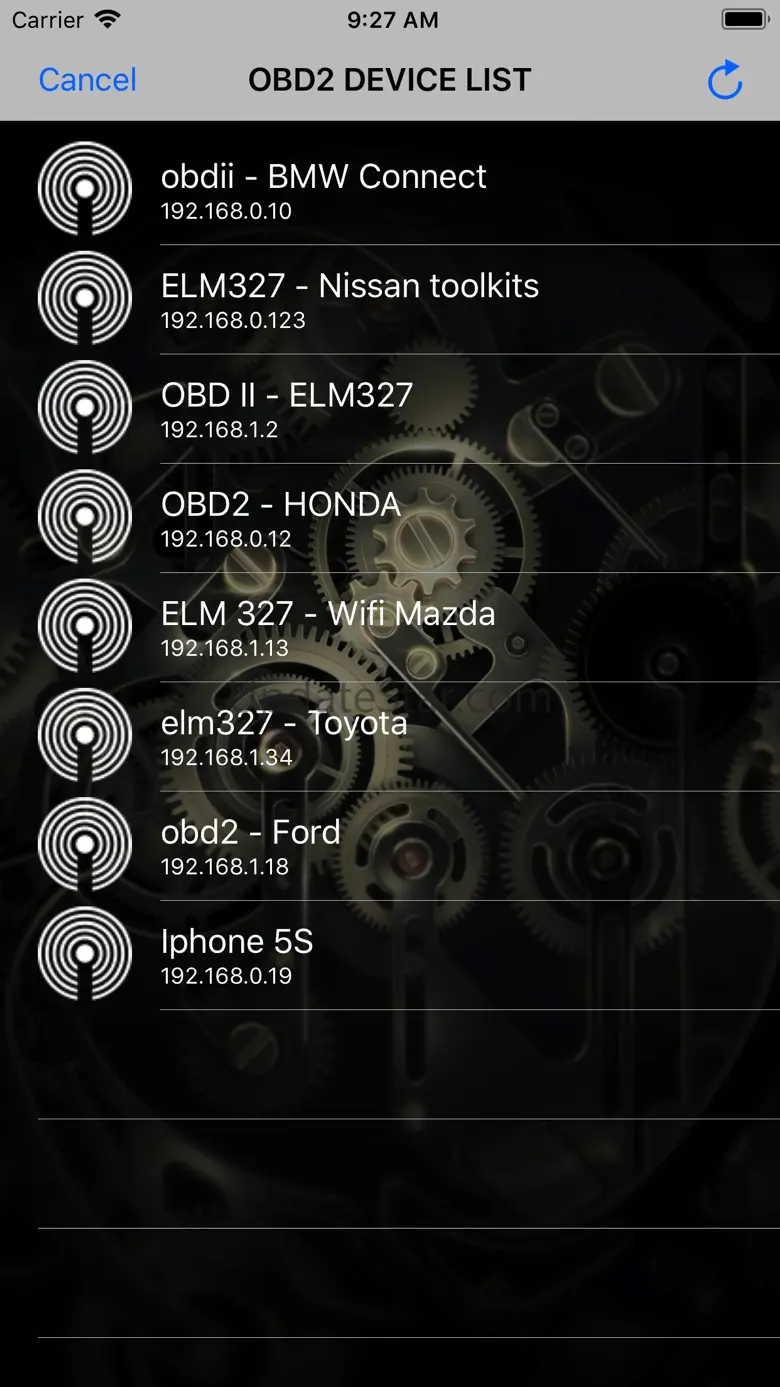Choose the Iphone 5S entry
The height and width of the screenshot is (1387, 780).
coord(390,955)
